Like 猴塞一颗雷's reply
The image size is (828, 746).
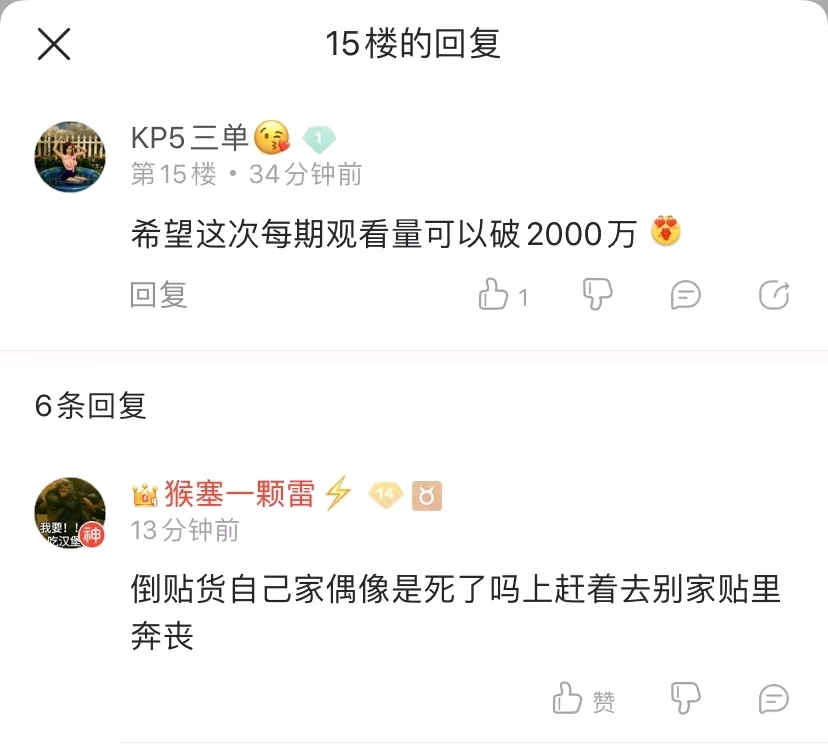[x=568, y=699]
